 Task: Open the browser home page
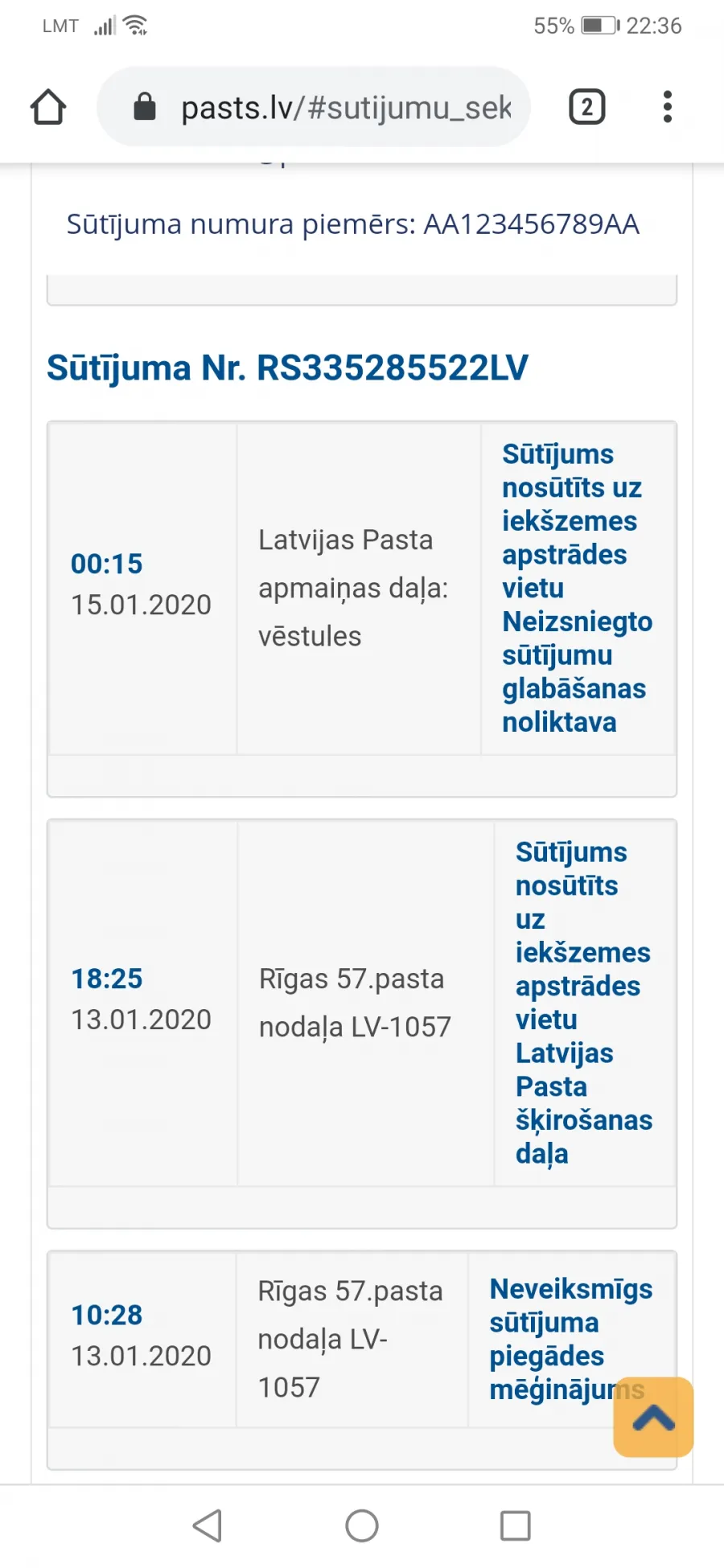point(48,107)
